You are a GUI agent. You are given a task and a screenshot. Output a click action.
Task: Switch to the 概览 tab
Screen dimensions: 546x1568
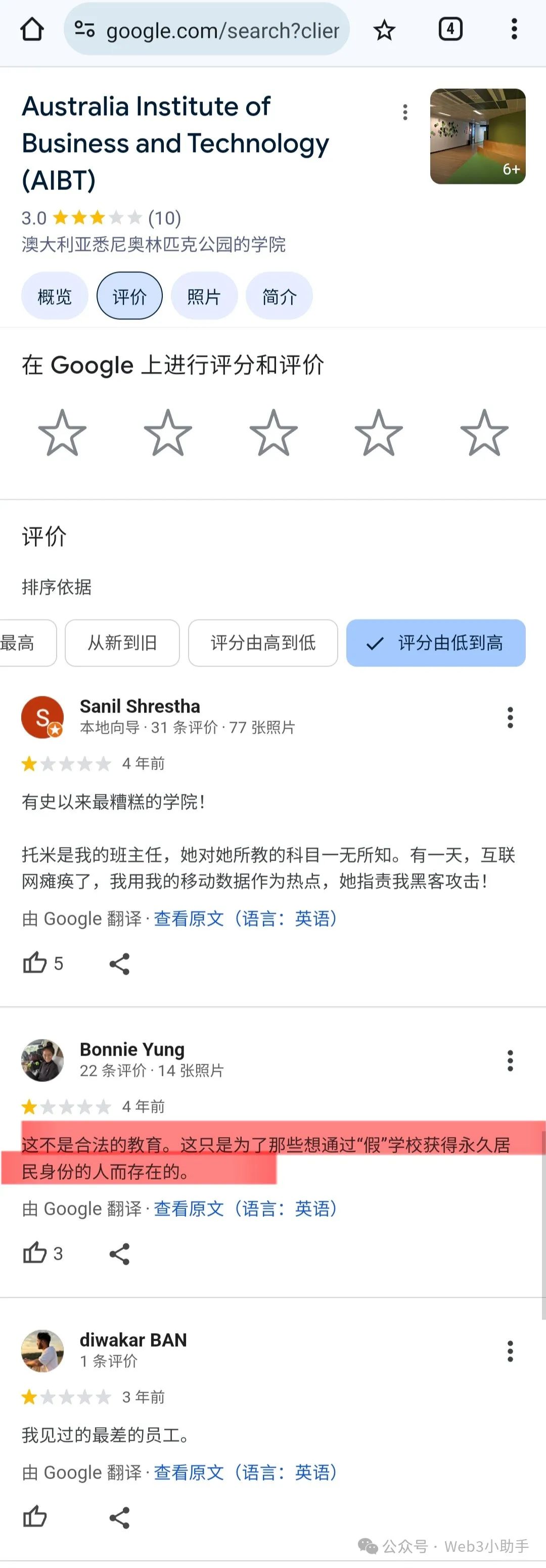coord(54,297)
